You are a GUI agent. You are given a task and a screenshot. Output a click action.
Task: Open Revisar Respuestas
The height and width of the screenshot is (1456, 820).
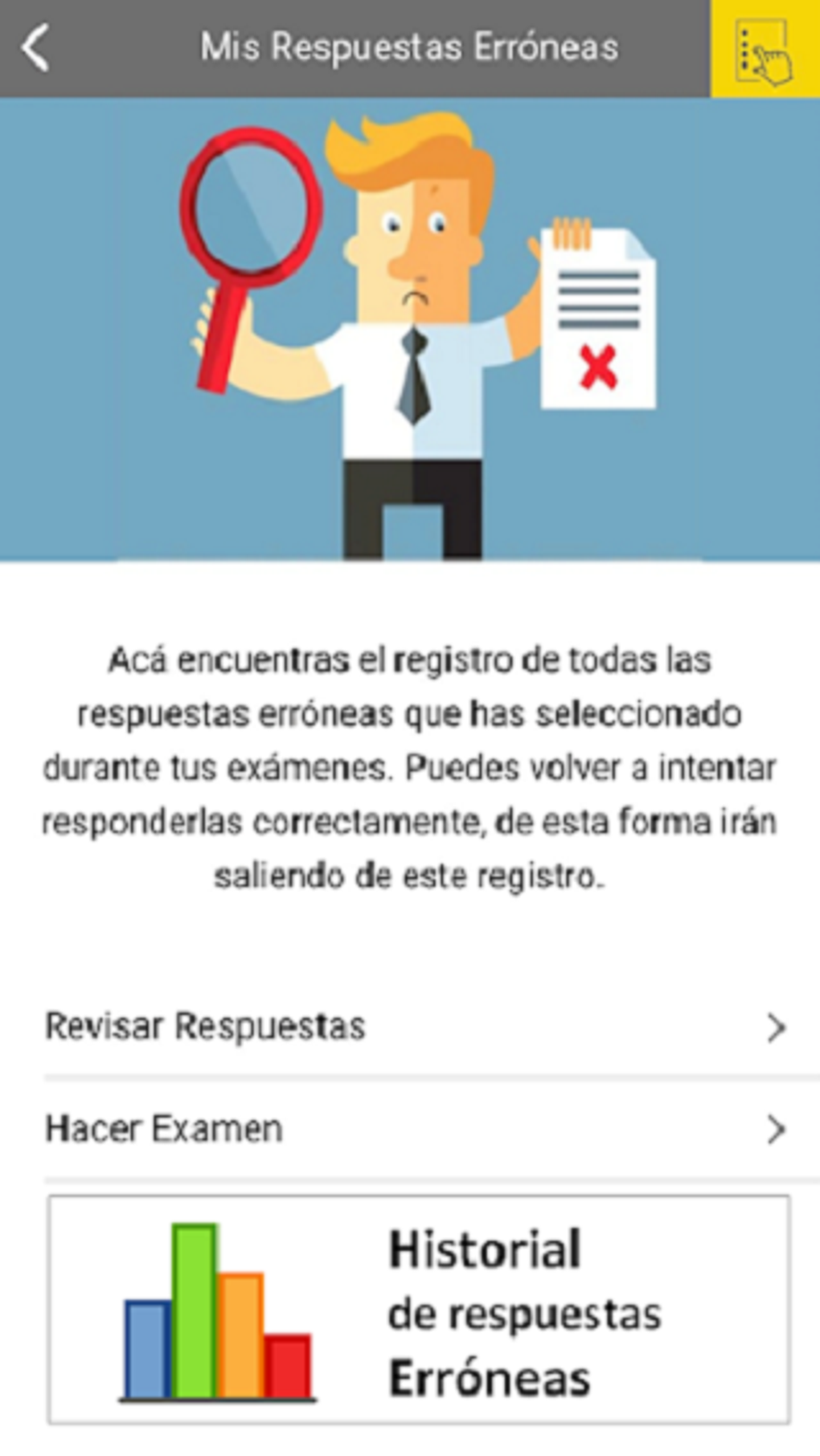click(206, 1026)
